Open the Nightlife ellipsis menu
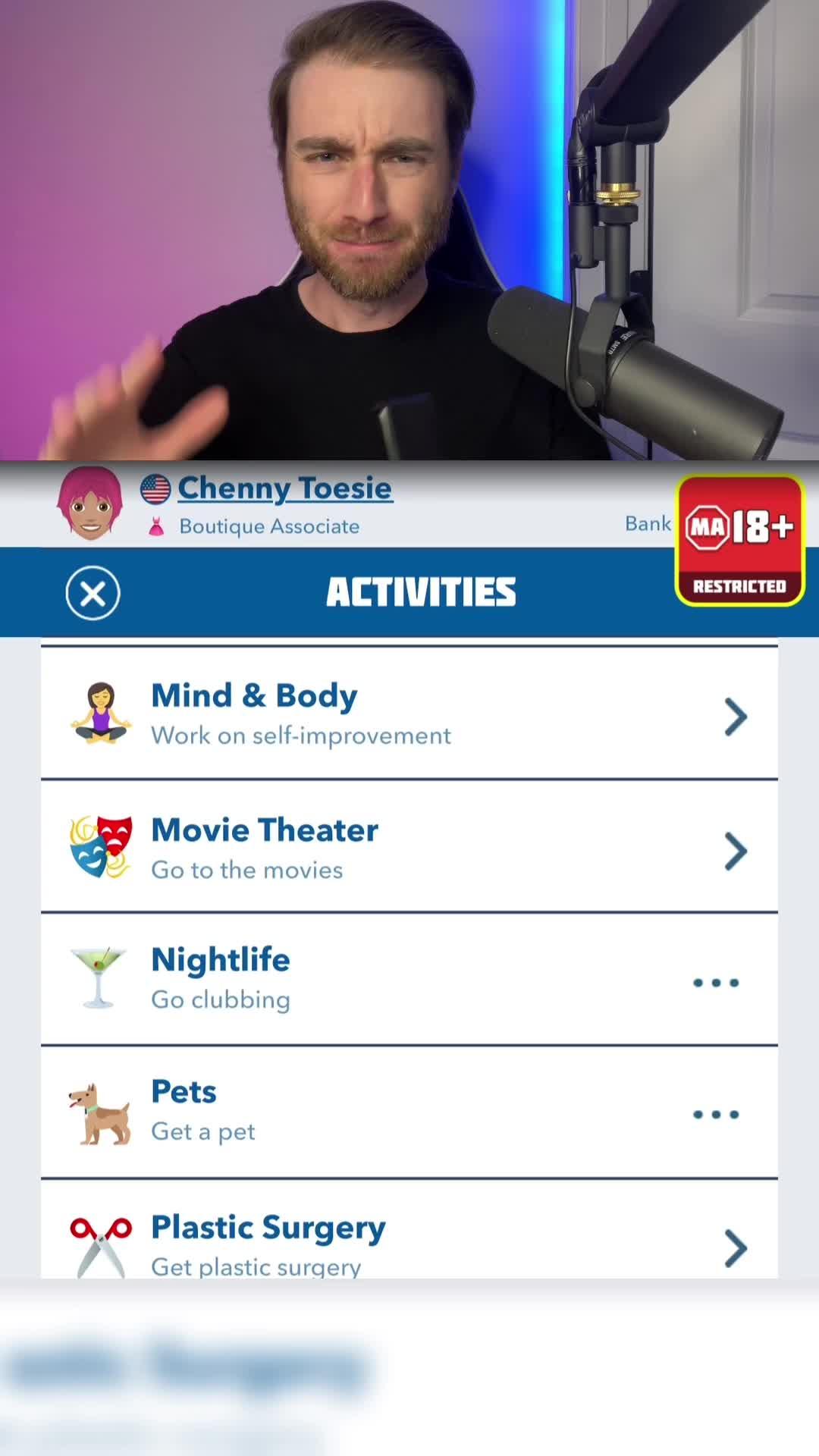 [714, 982]
